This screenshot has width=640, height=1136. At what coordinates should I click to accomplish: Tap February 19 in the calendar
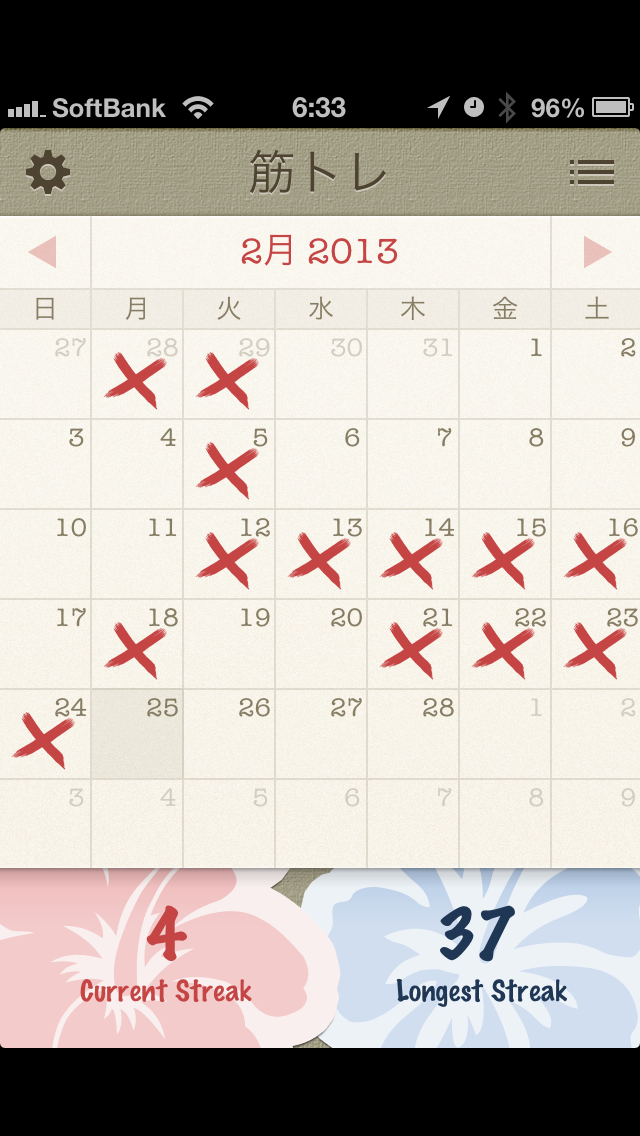click(229, 644)
